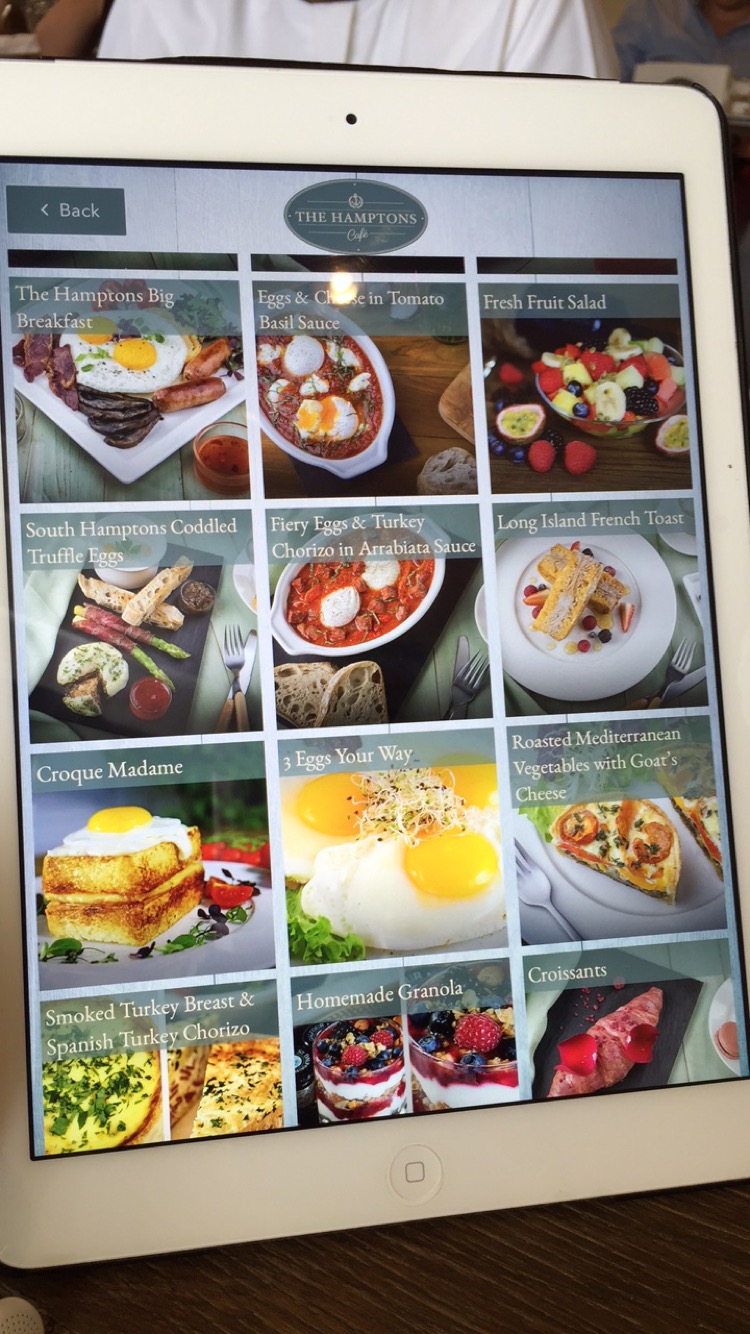Choose the Homemade Granola item
Viewport: 750px width, 1334px height.
404,1044
